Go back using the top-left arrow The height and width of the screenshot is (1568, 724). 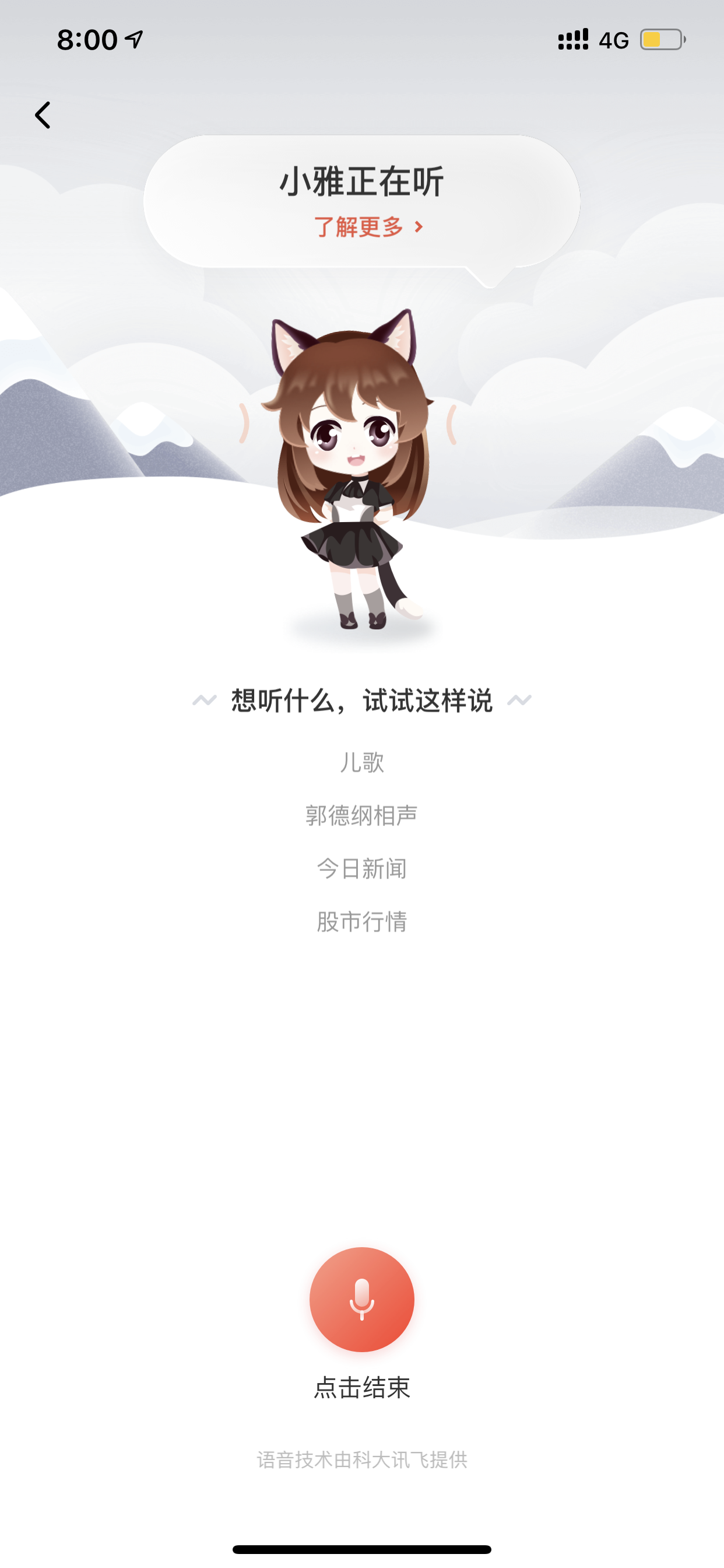tap(43, 115)
